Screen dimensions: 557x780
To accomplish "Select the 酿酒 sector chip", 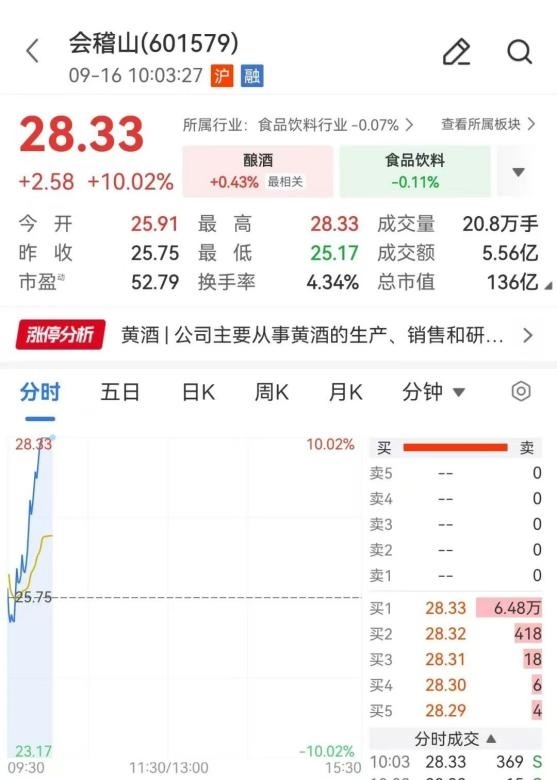I will click(258, 171).
